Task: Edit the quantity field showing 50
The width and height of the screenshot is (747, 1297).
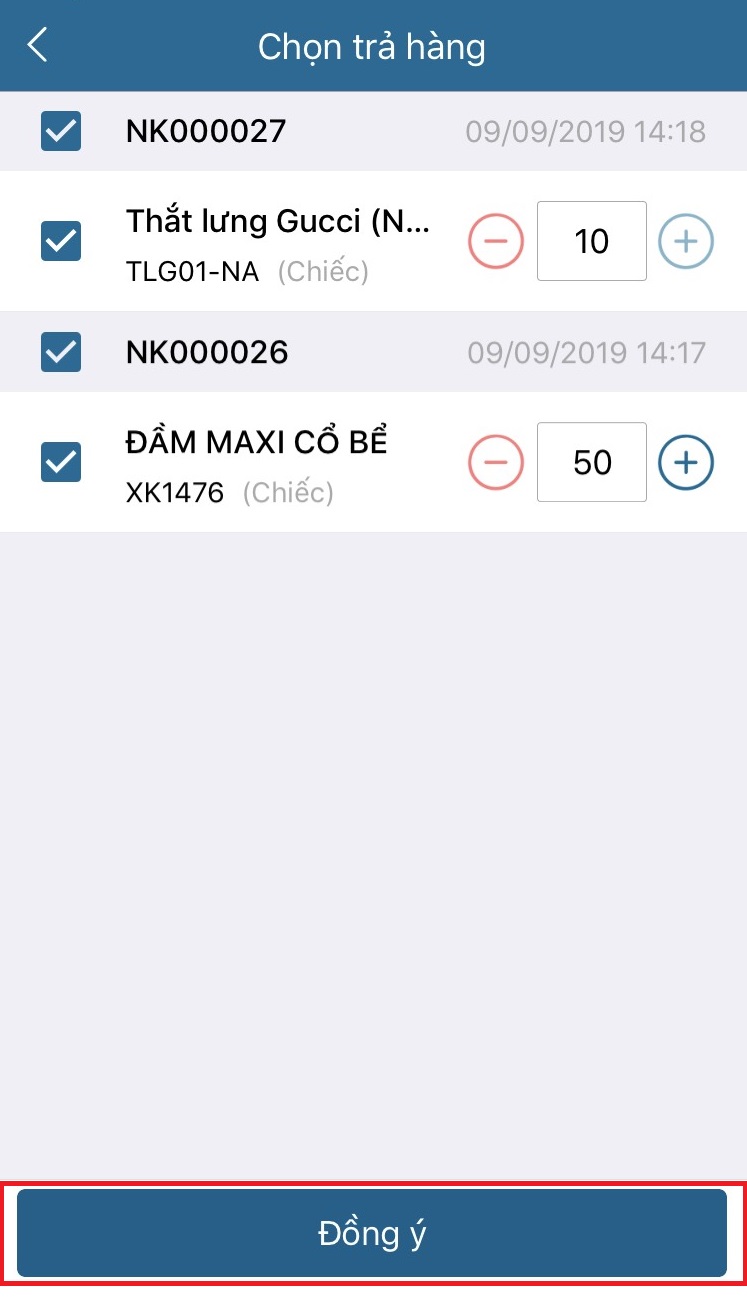Action: 592,462
